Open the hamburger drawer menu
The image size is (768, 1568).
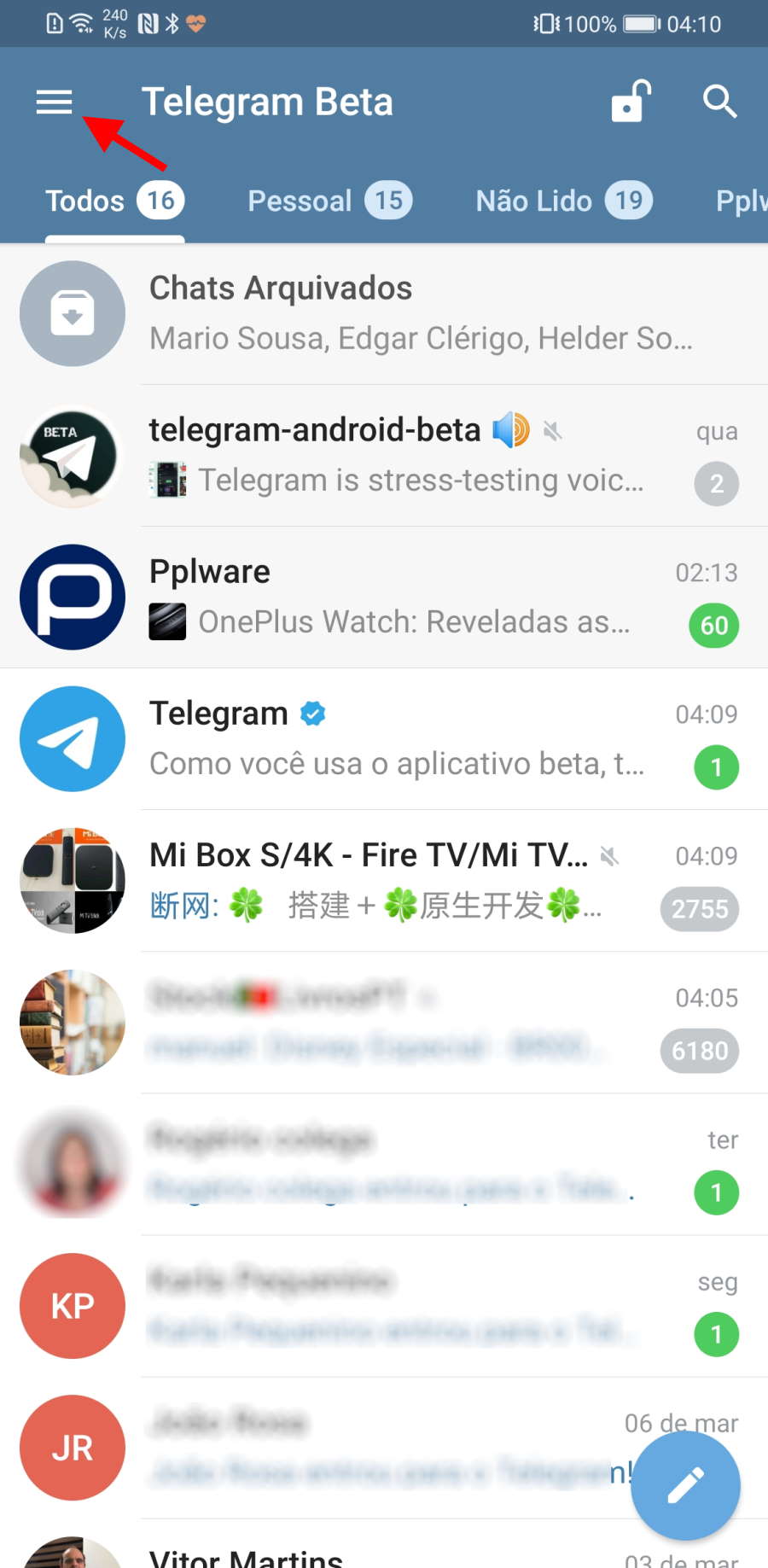tap(54, 102)
